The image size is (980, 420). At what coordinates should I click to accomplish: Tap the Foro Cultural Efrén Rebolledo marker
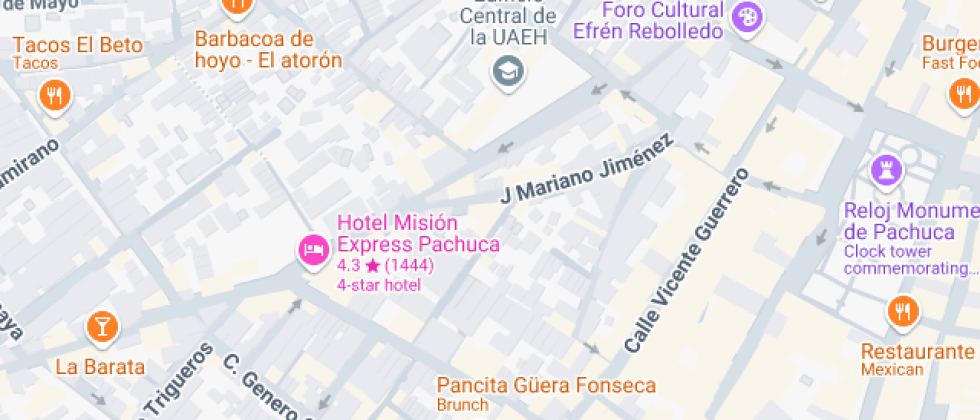[746, 17]
